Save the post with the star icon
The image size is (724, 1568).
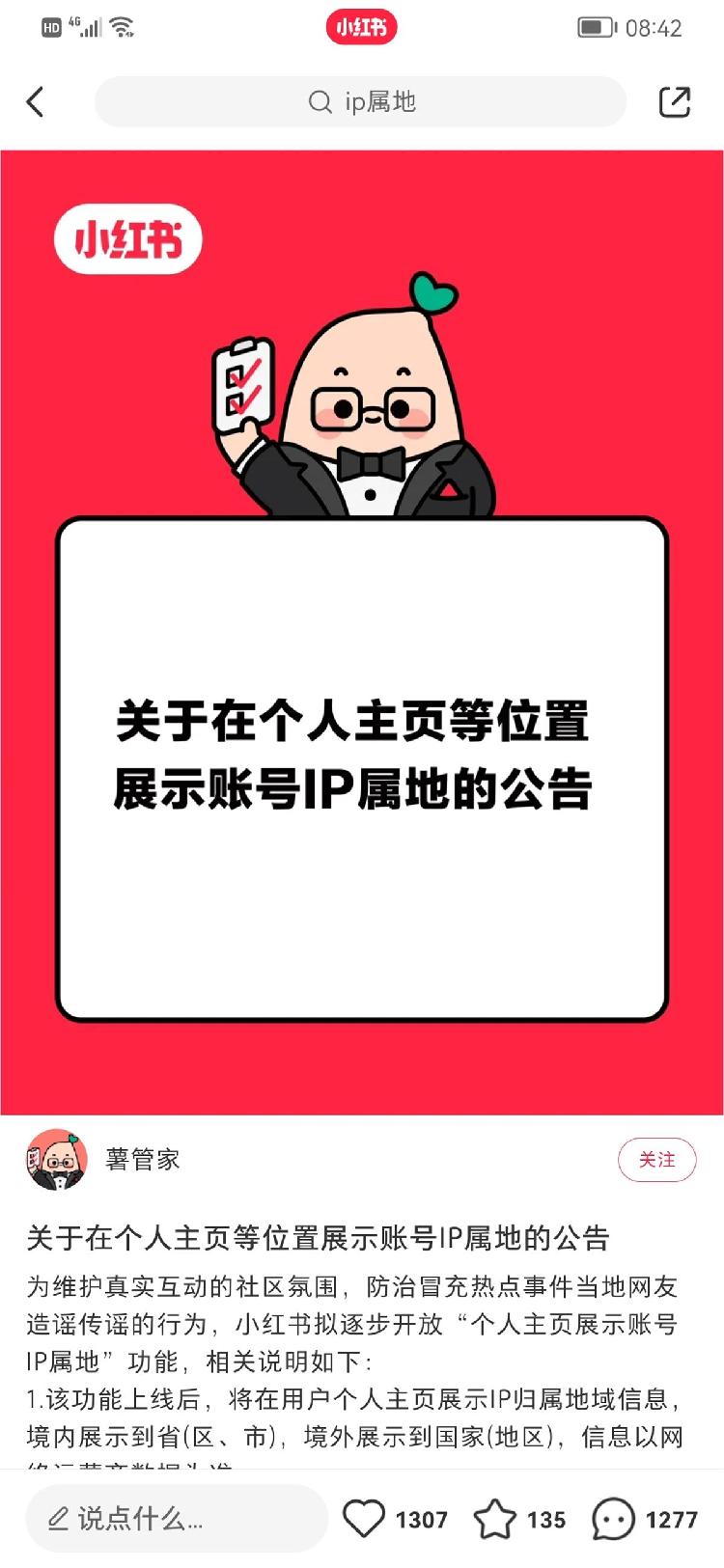click(x=494, y=1519)
